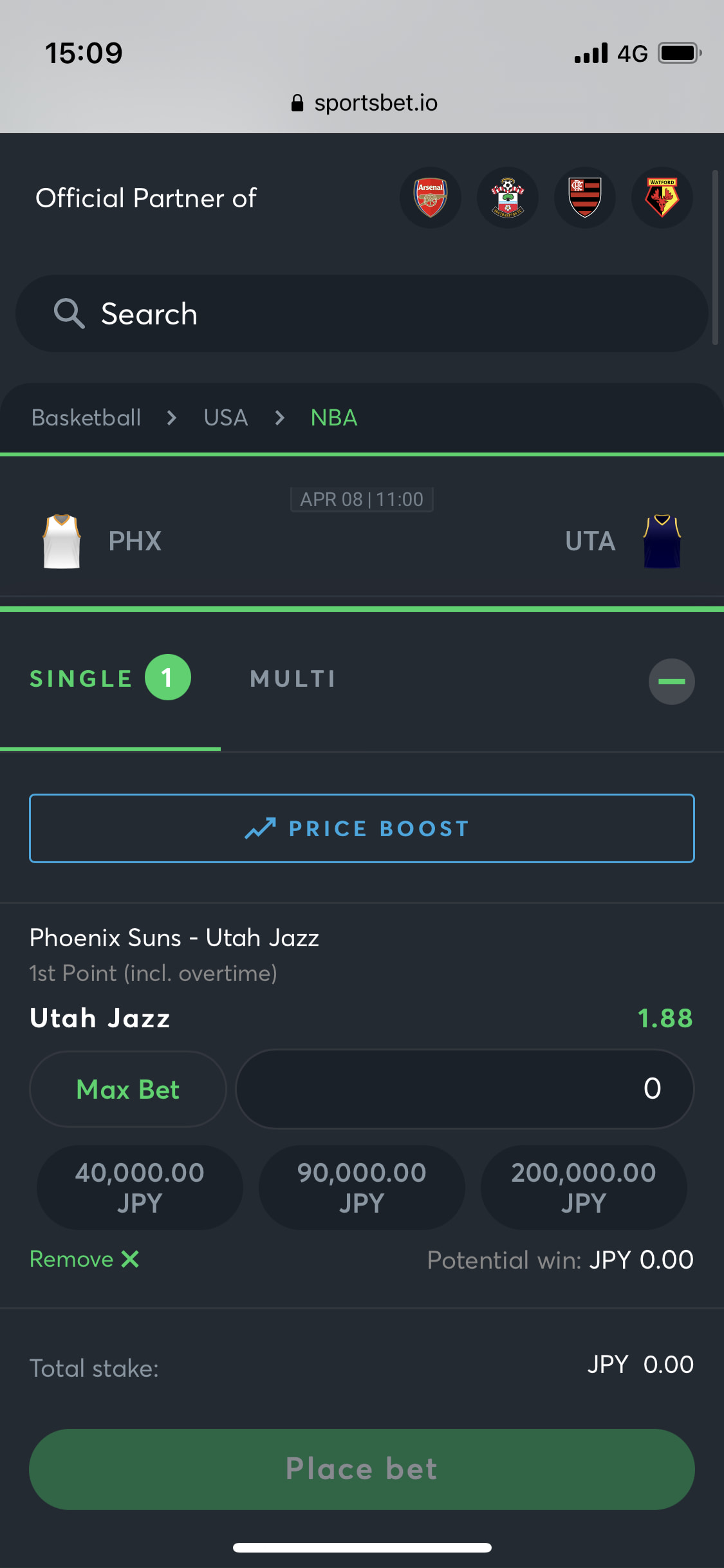Choose the 200,000.00 JPY stake

(x=584, y=1187)
